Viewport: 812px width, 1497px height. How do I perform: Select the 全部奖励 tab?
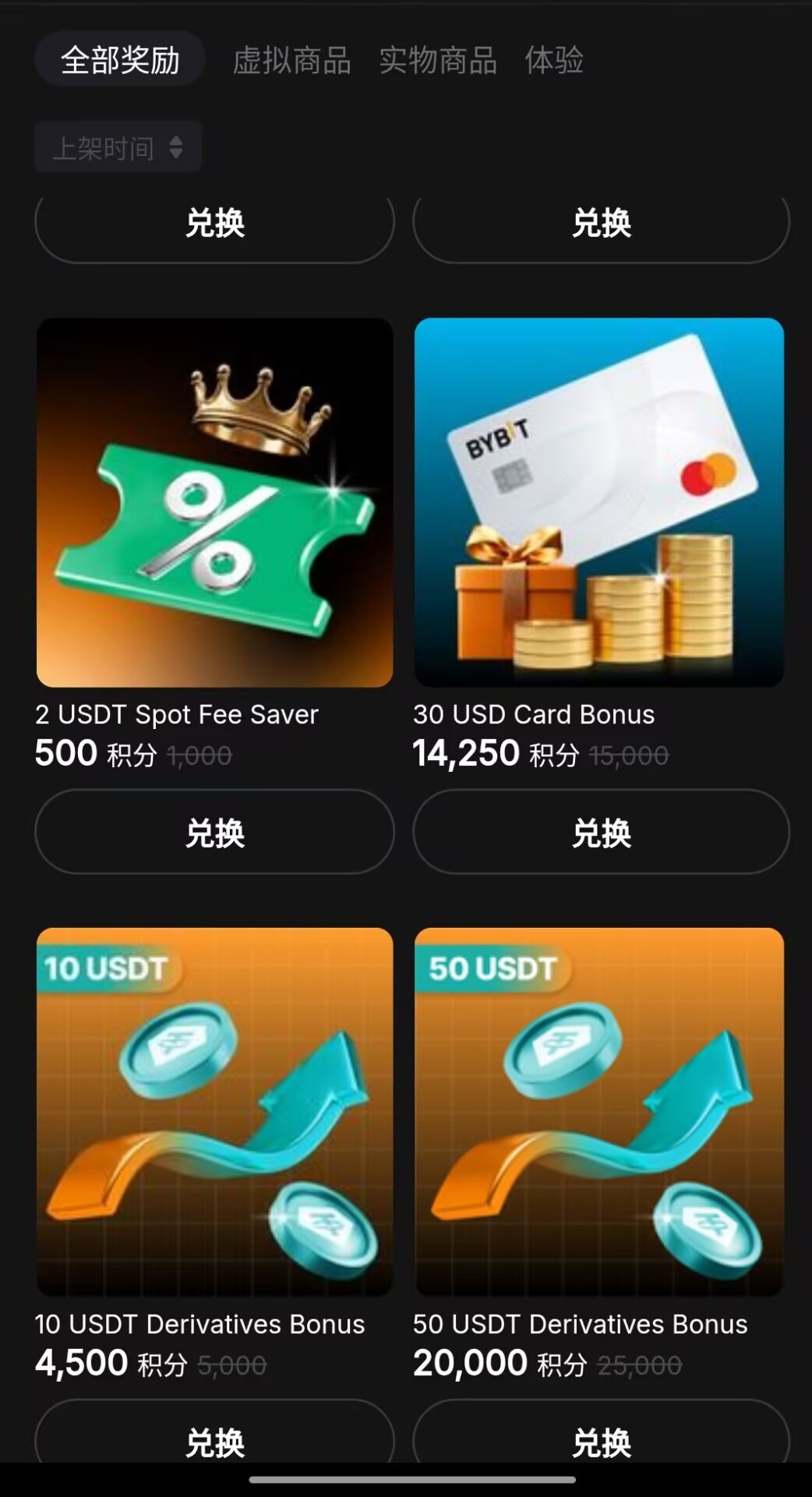pyautogui.click(x=120, y=59)
